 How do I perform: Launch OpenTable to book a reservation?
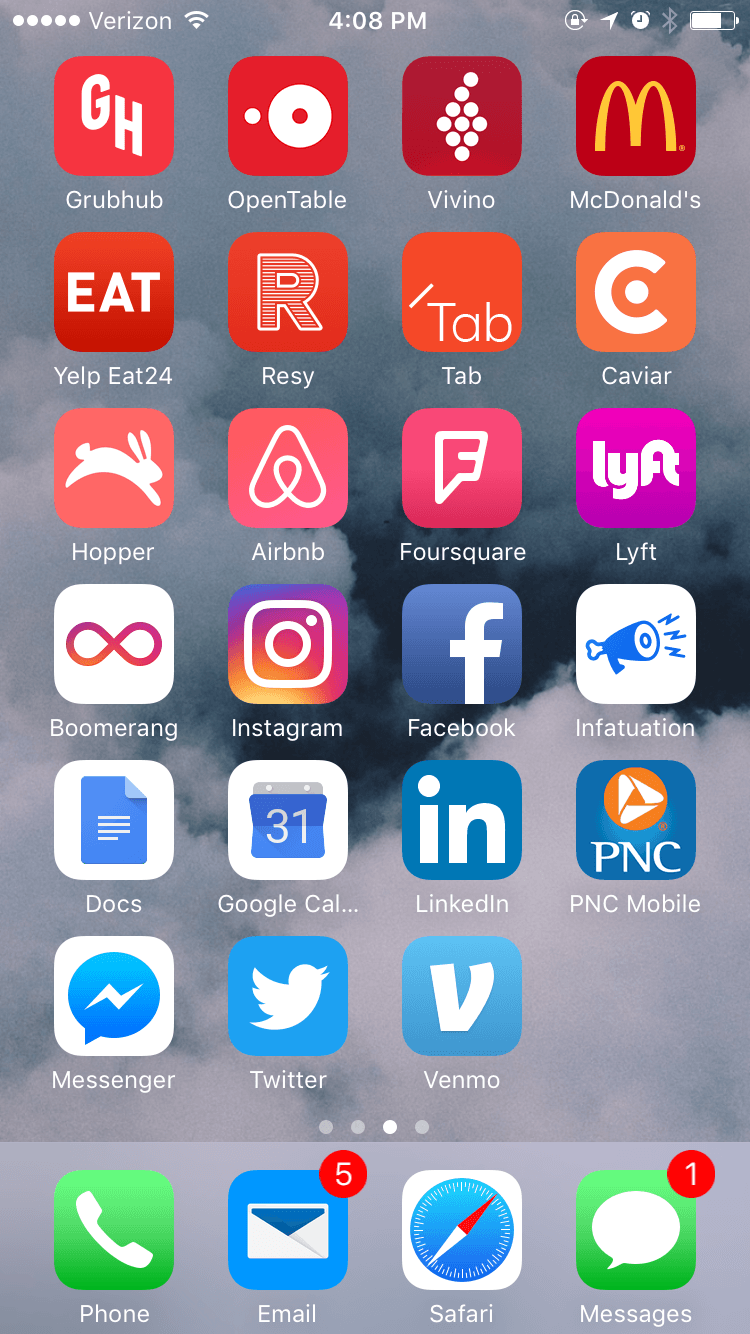(x=287, y=115)
